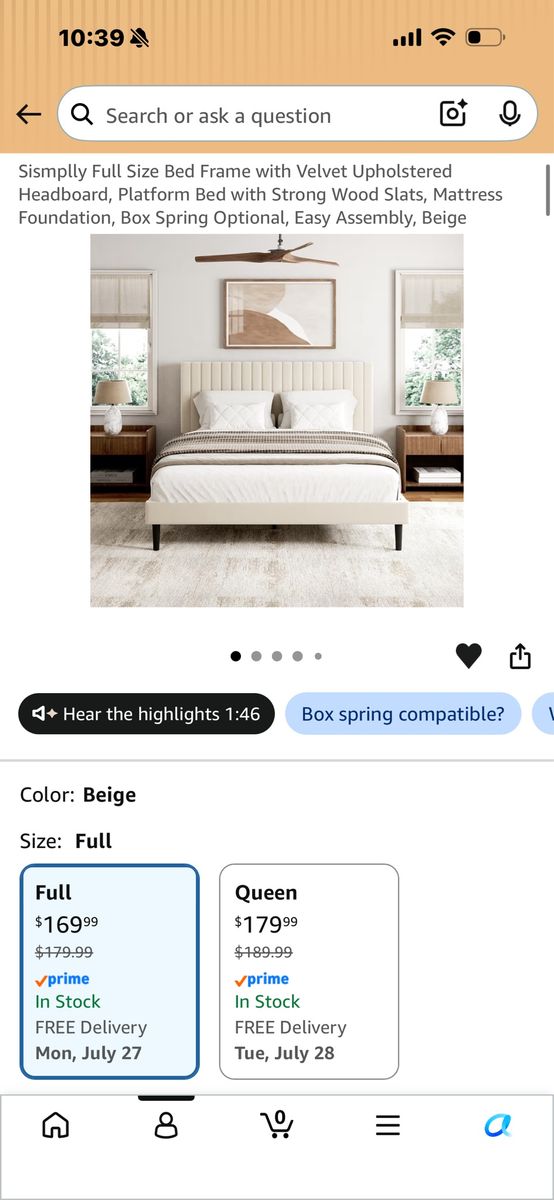This screenshot has width=554, height=1200.
Task: Go to the Home tab
Action: pos(56,1125)
